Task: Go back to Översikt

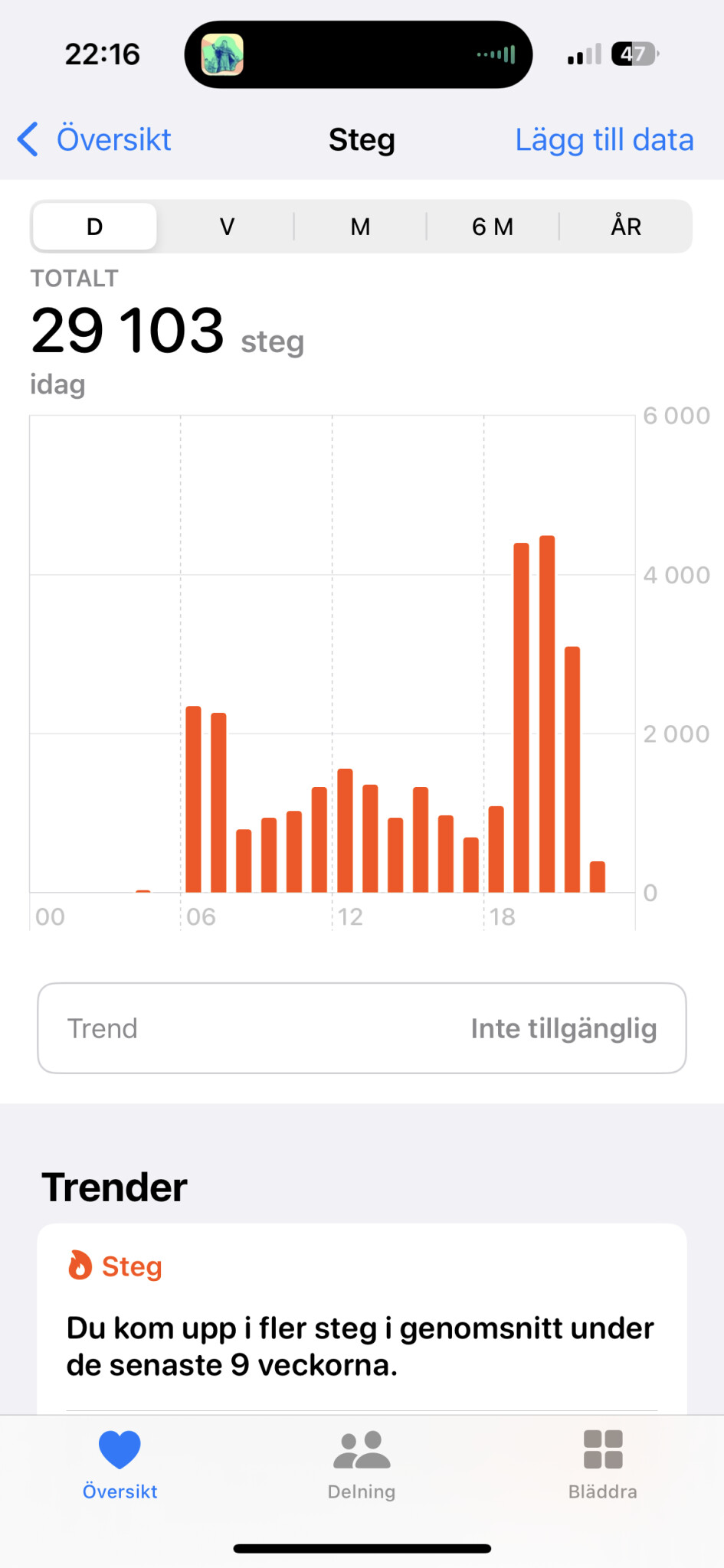Action: tap(95, 140)
